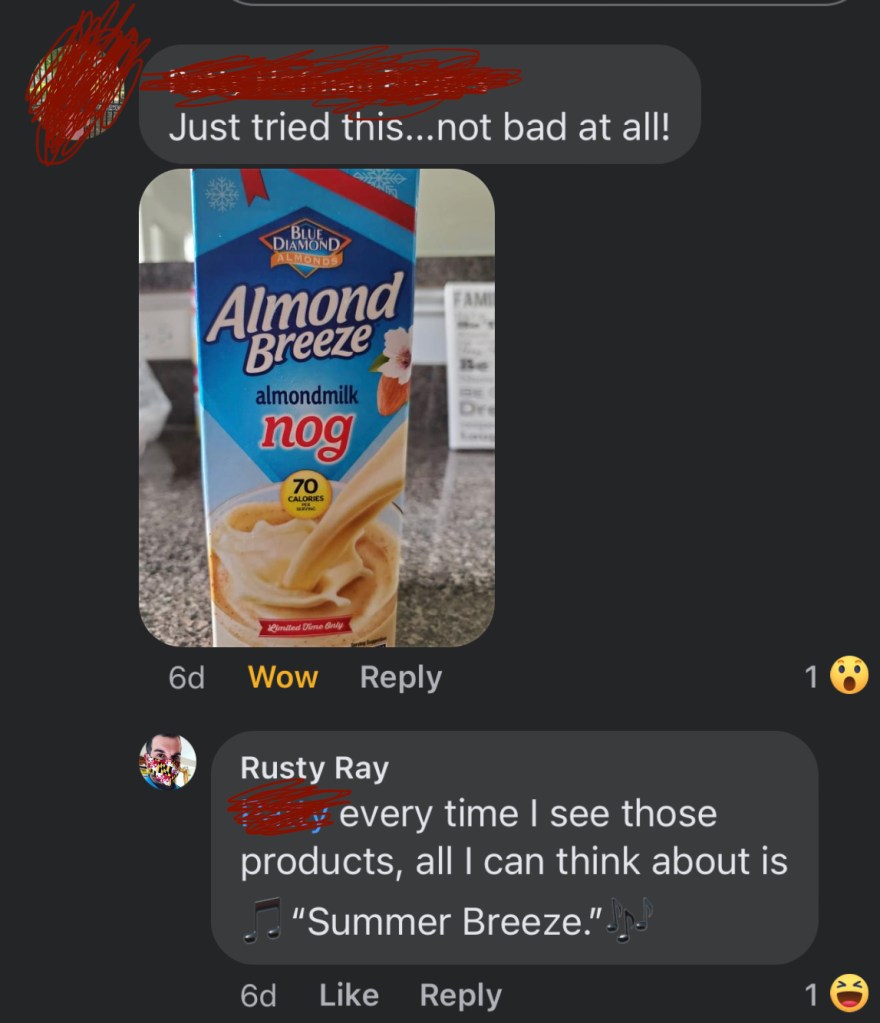The width and height of the screenshot is (880, 1023).
Task: Open Rusty Ray's profile picture
Action: point(167,762)
